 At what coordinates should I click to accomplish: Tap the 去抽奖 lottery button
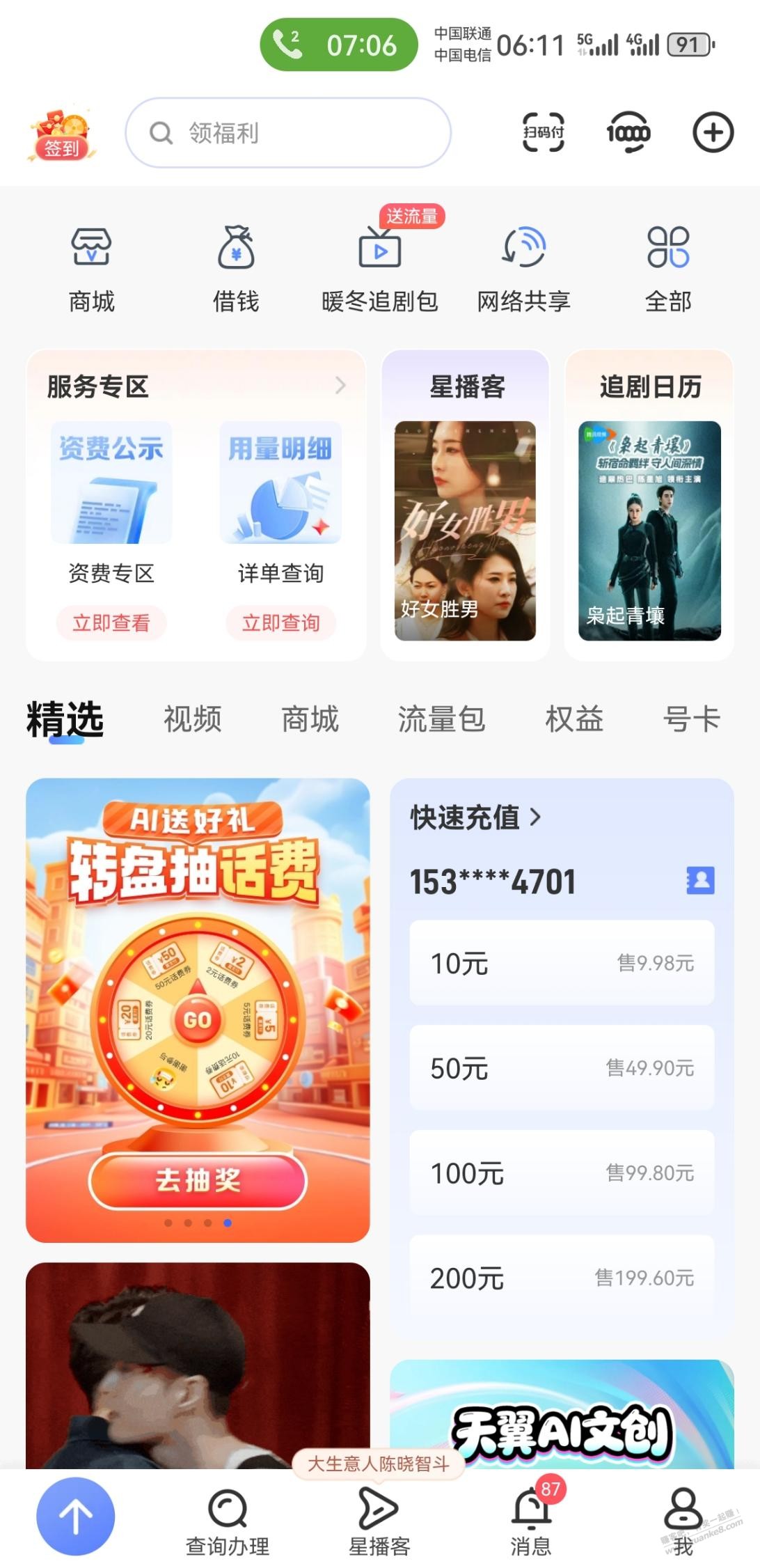(x=198, y=1180)
